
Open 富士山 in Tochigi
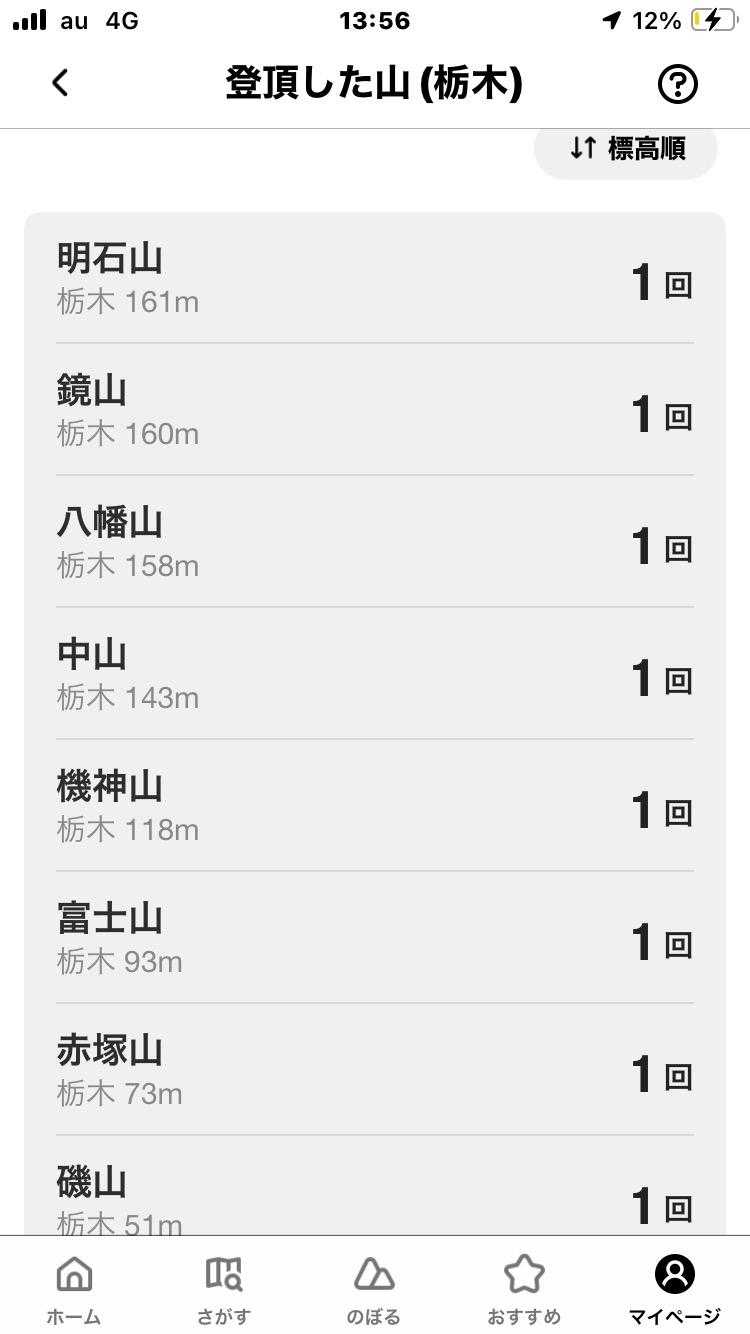(x=374, y=938)
